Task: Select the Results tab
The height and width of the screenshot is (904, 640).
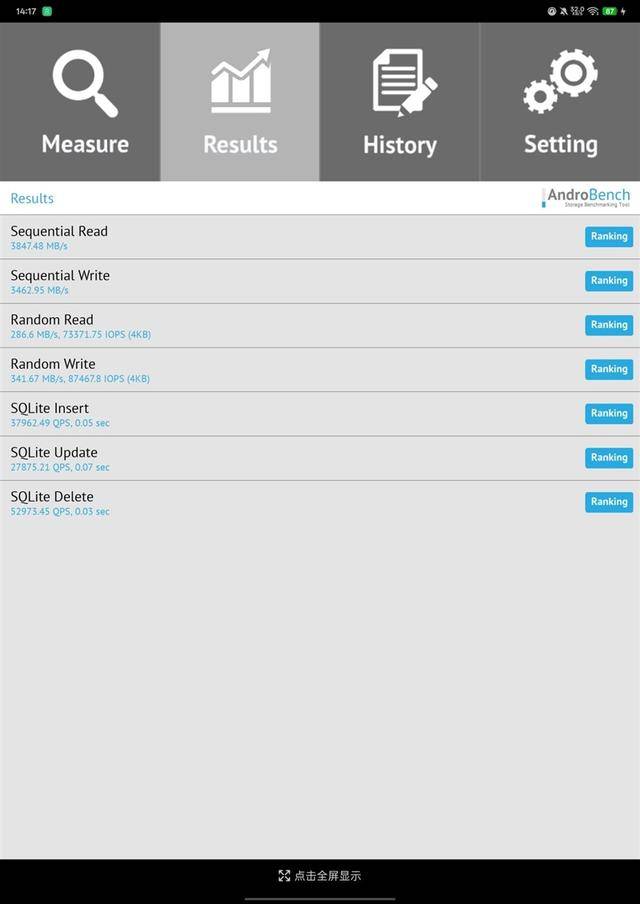Action: [240, 102]
